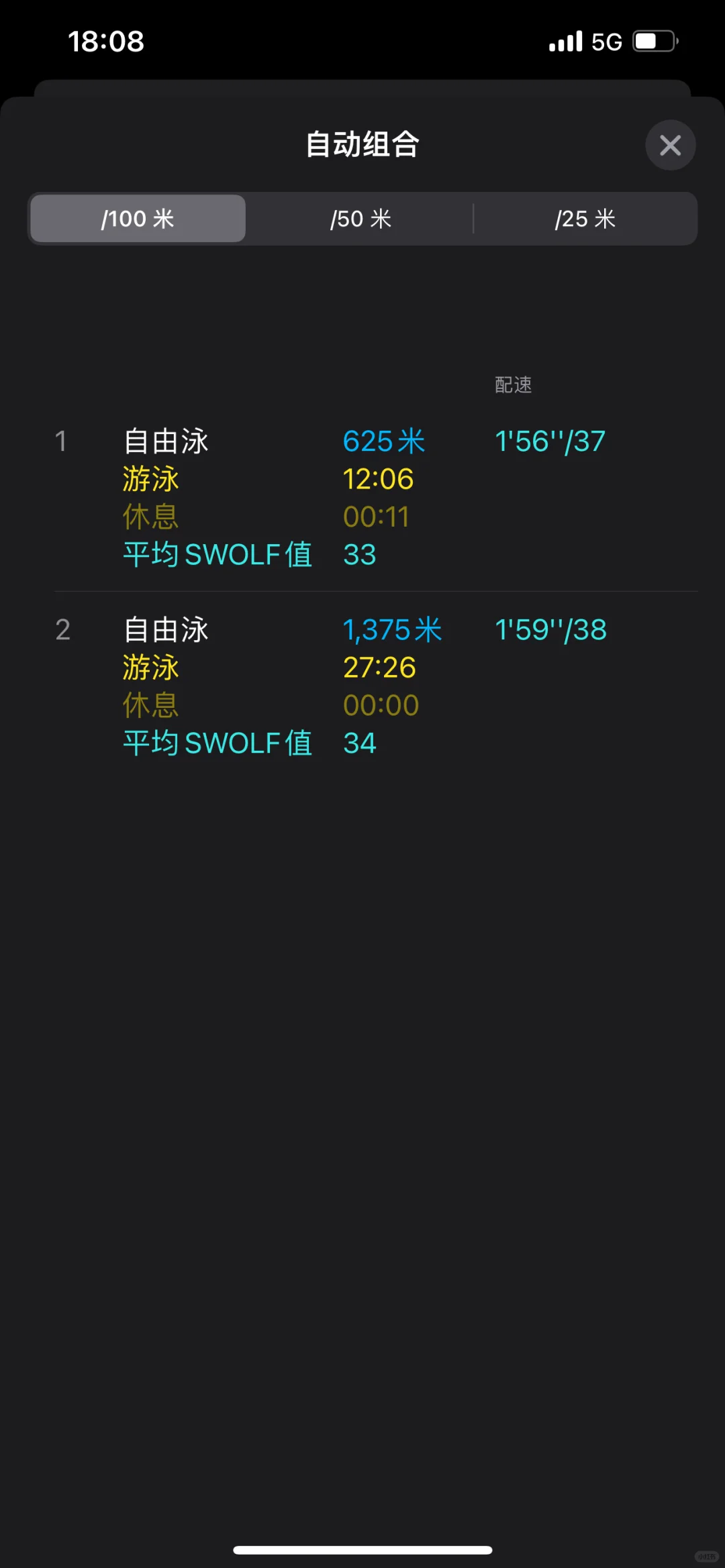Viewport: 725px width, 1568px height.
Task: Switch to the /50 米 segment
Action: 361,219
